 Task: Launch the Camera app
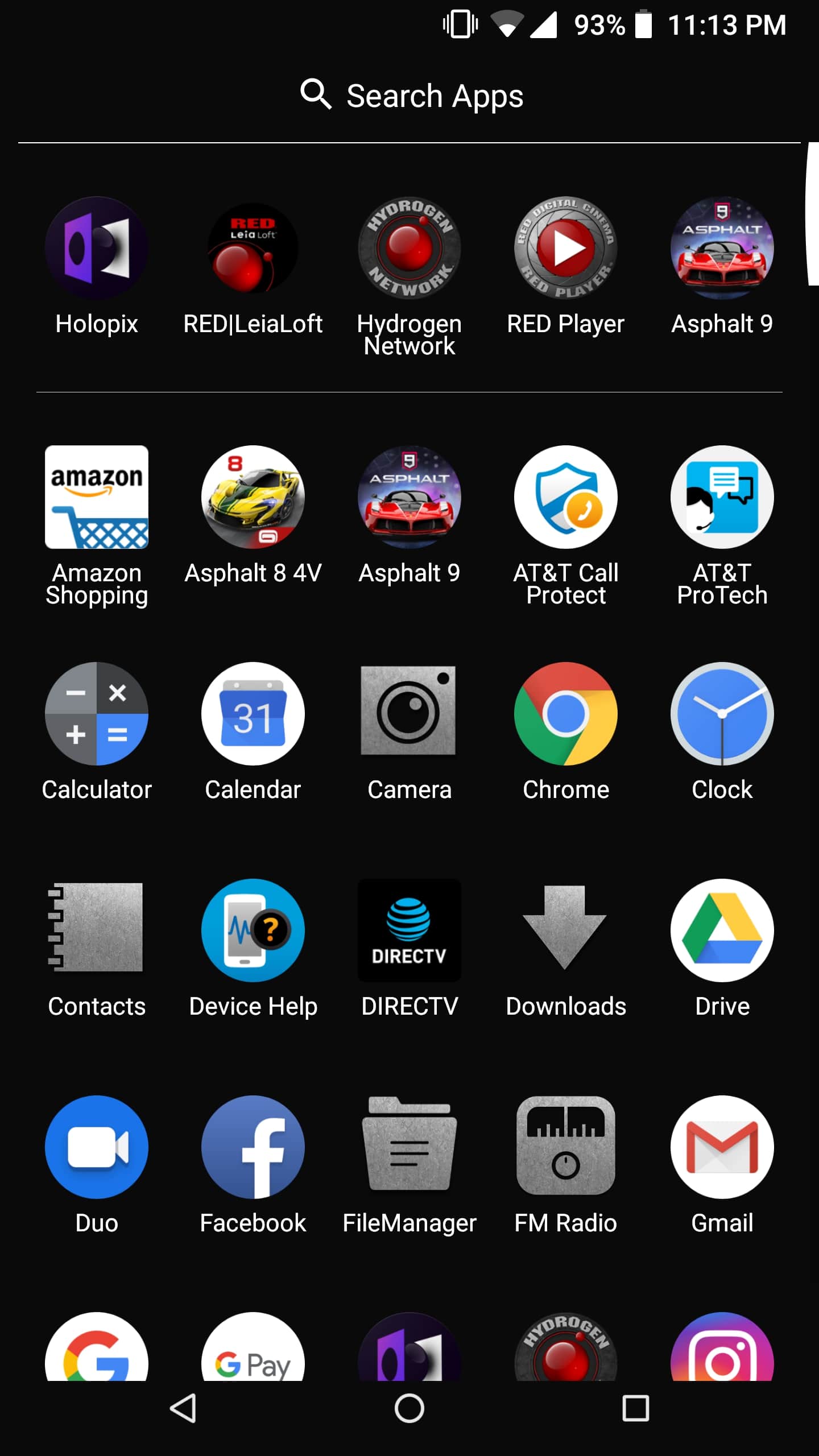pyautogui.click(x=409, y=714)
